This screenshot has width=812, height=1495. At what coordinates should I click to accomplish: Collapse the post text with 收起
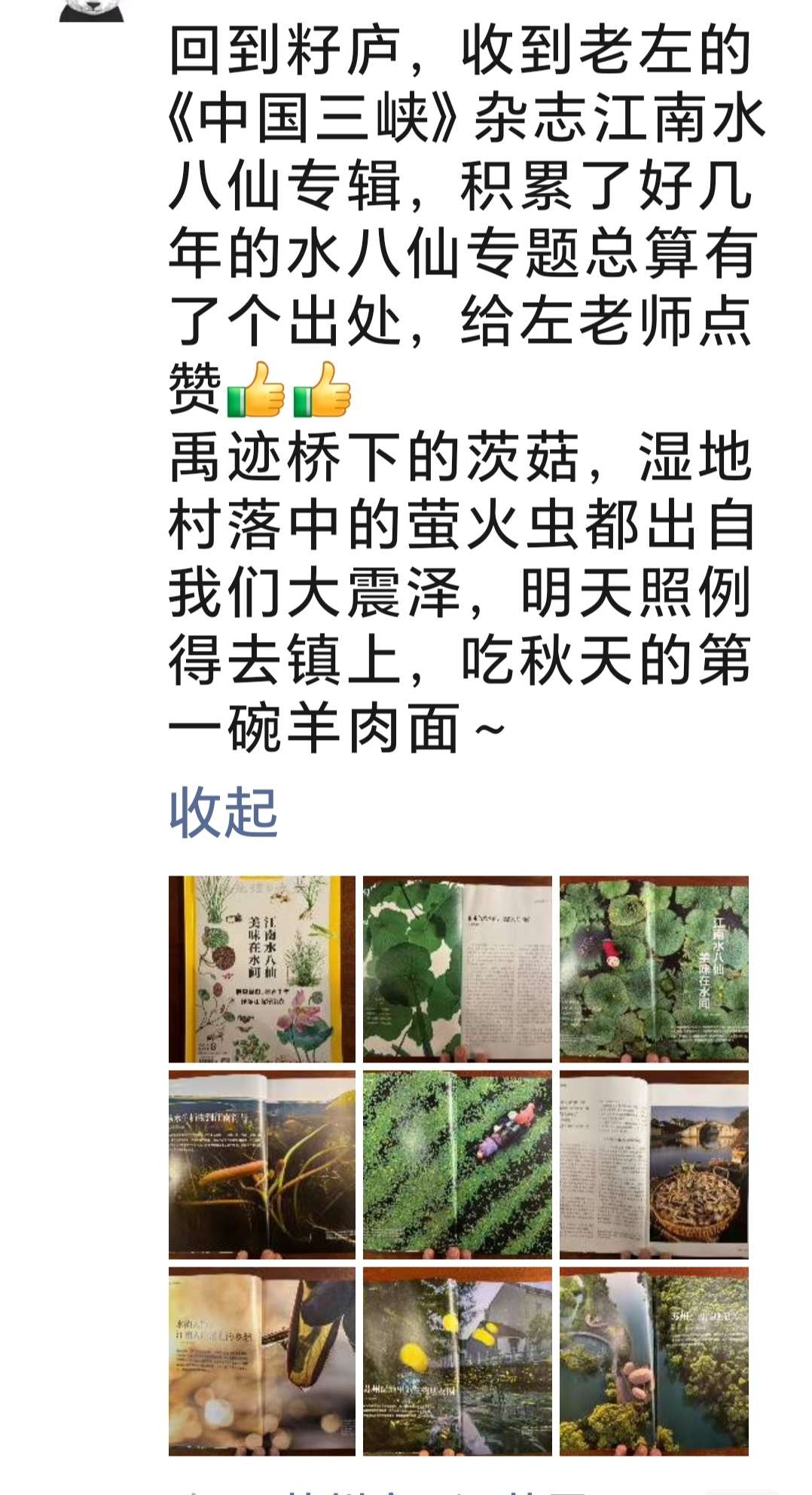tap(223, 812)
